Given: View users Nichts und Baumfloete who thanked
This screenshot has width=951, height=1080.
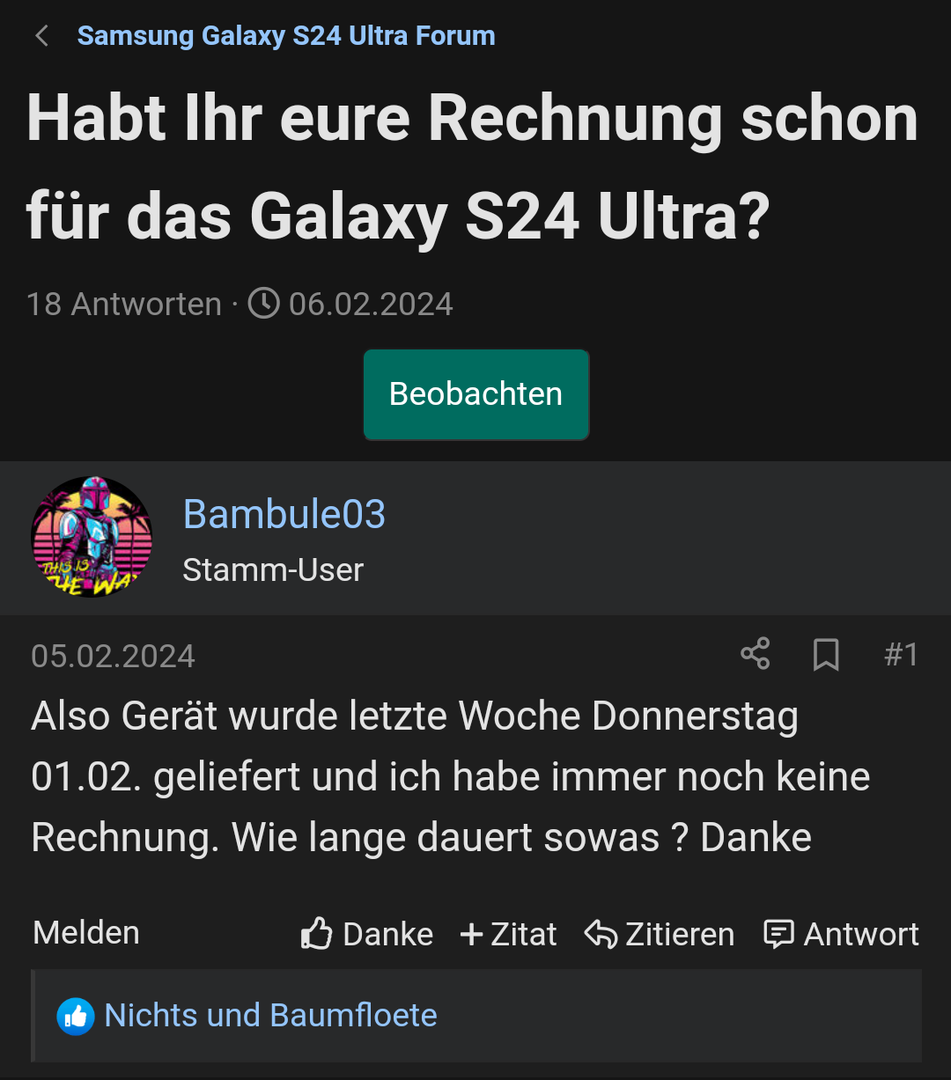Looking at the screenshot, I should 270,1015.
